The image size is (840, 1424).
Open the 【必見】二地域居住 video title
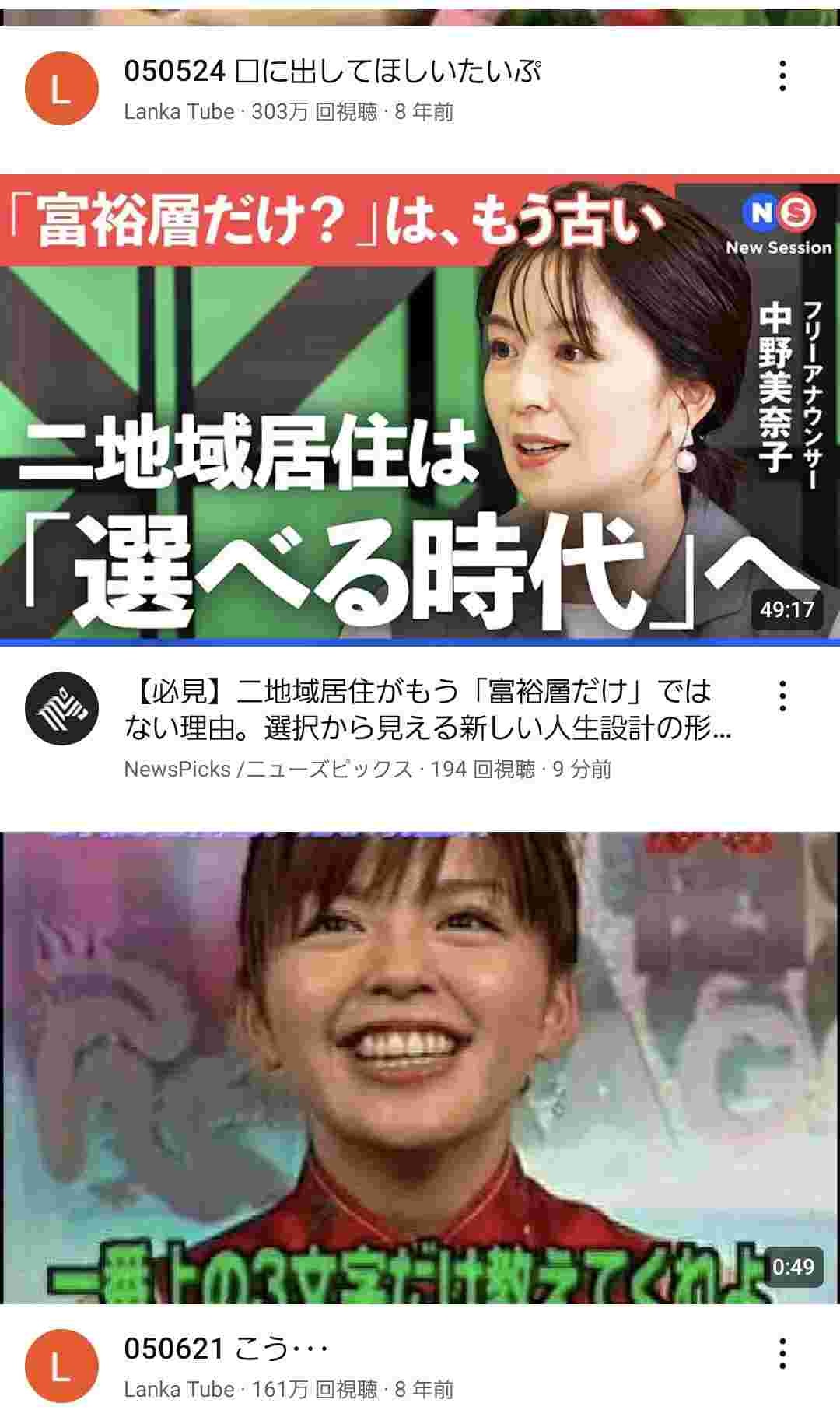pos(428,710)
